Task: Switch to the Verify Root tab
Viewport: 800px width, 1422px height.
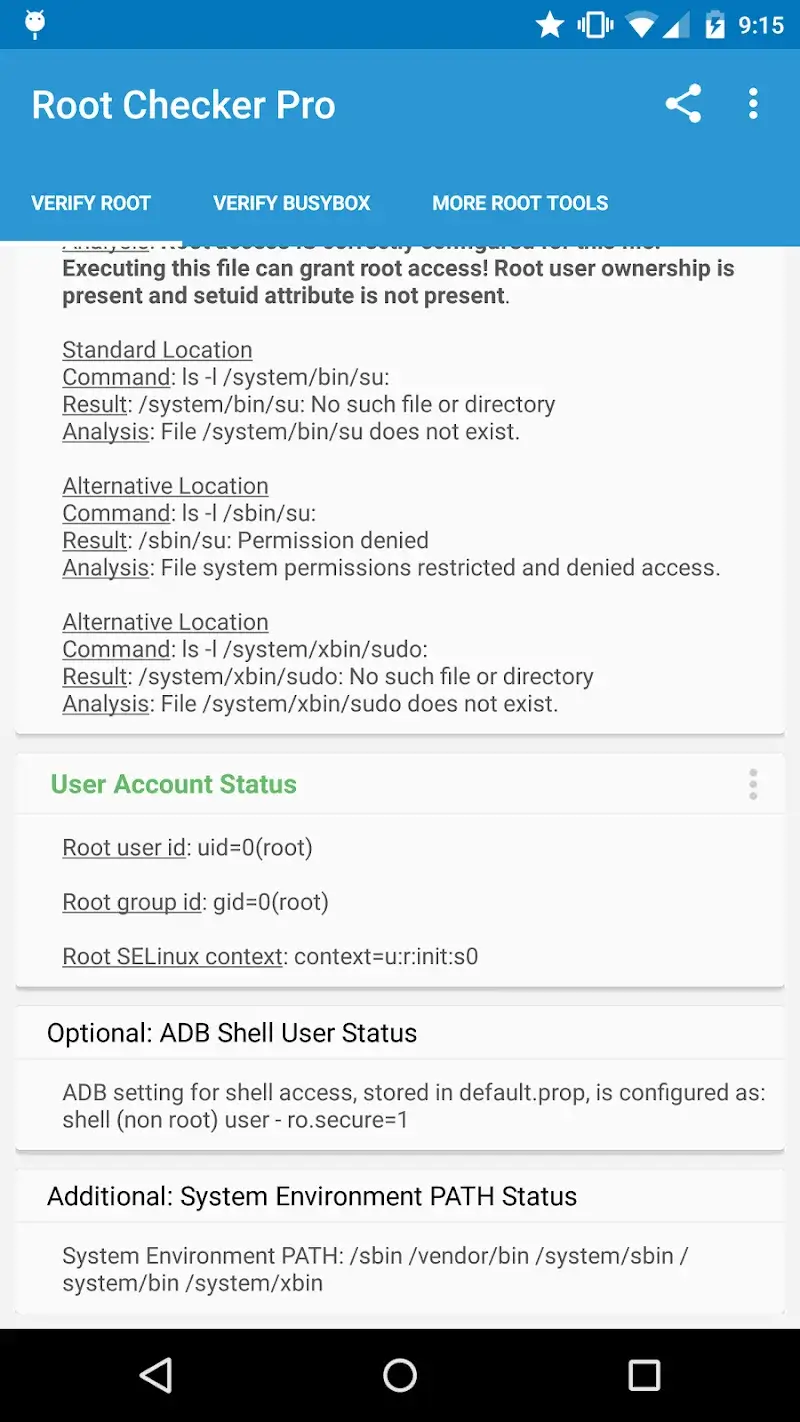Action: pyautogui.click(x=91, y=203)
